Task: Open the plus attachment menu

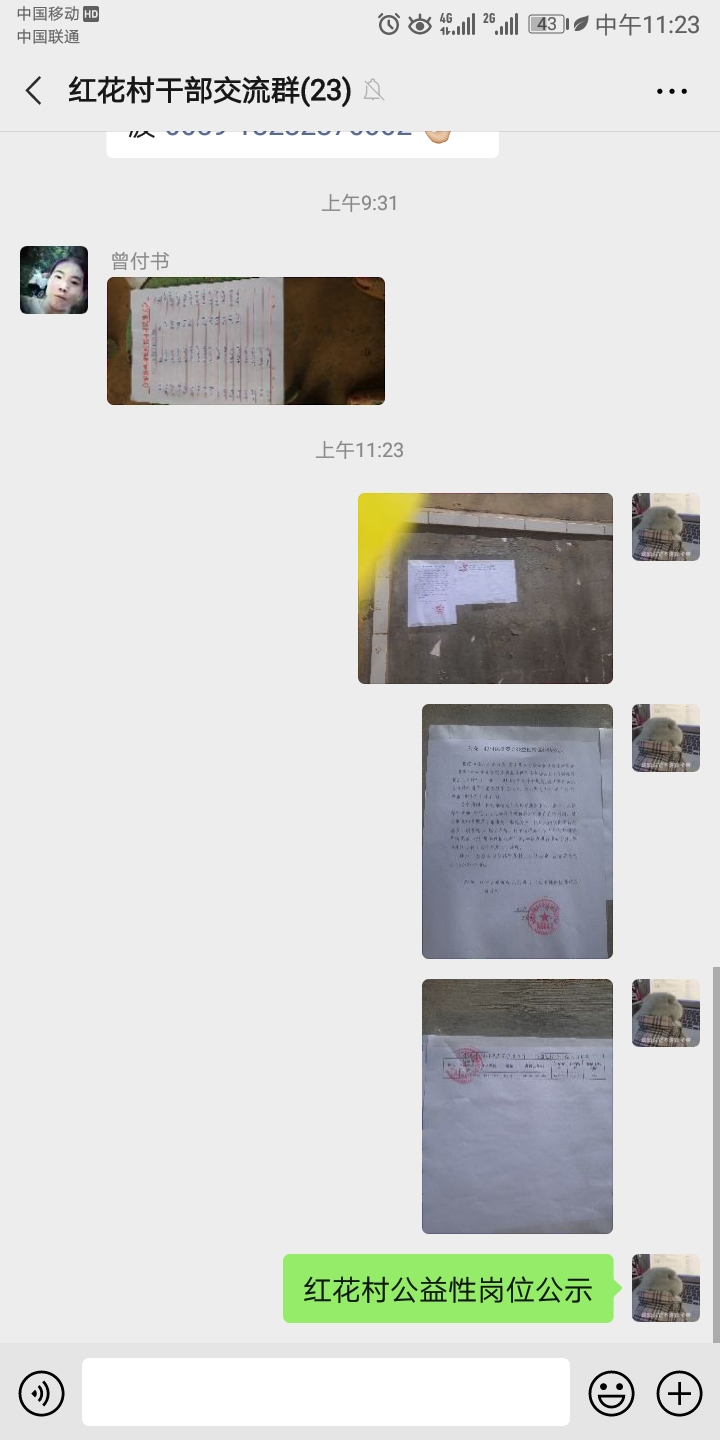Action: tap(679, 1392)
